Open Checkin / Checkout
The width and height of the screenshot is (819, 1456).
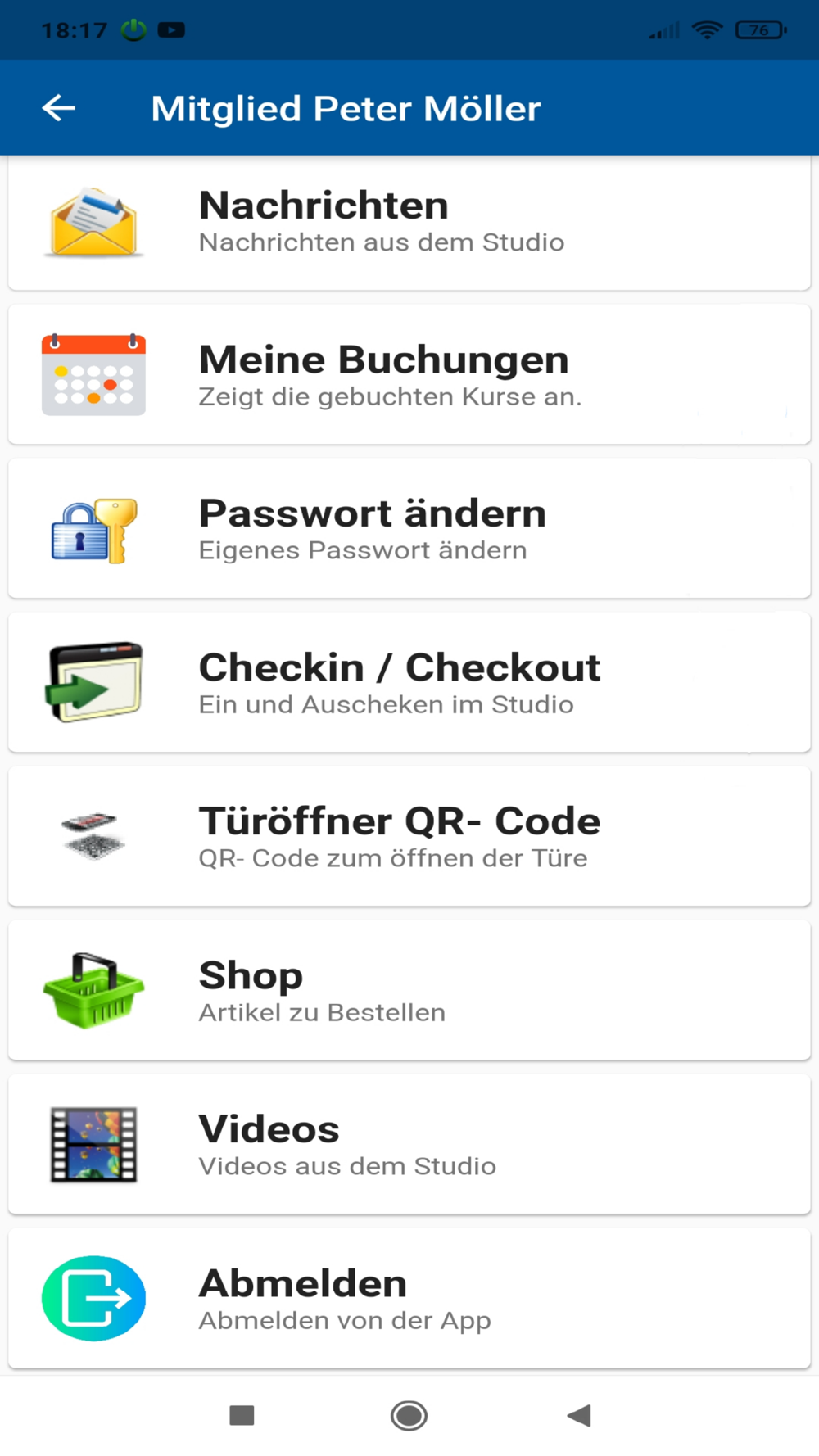(409, 683)
